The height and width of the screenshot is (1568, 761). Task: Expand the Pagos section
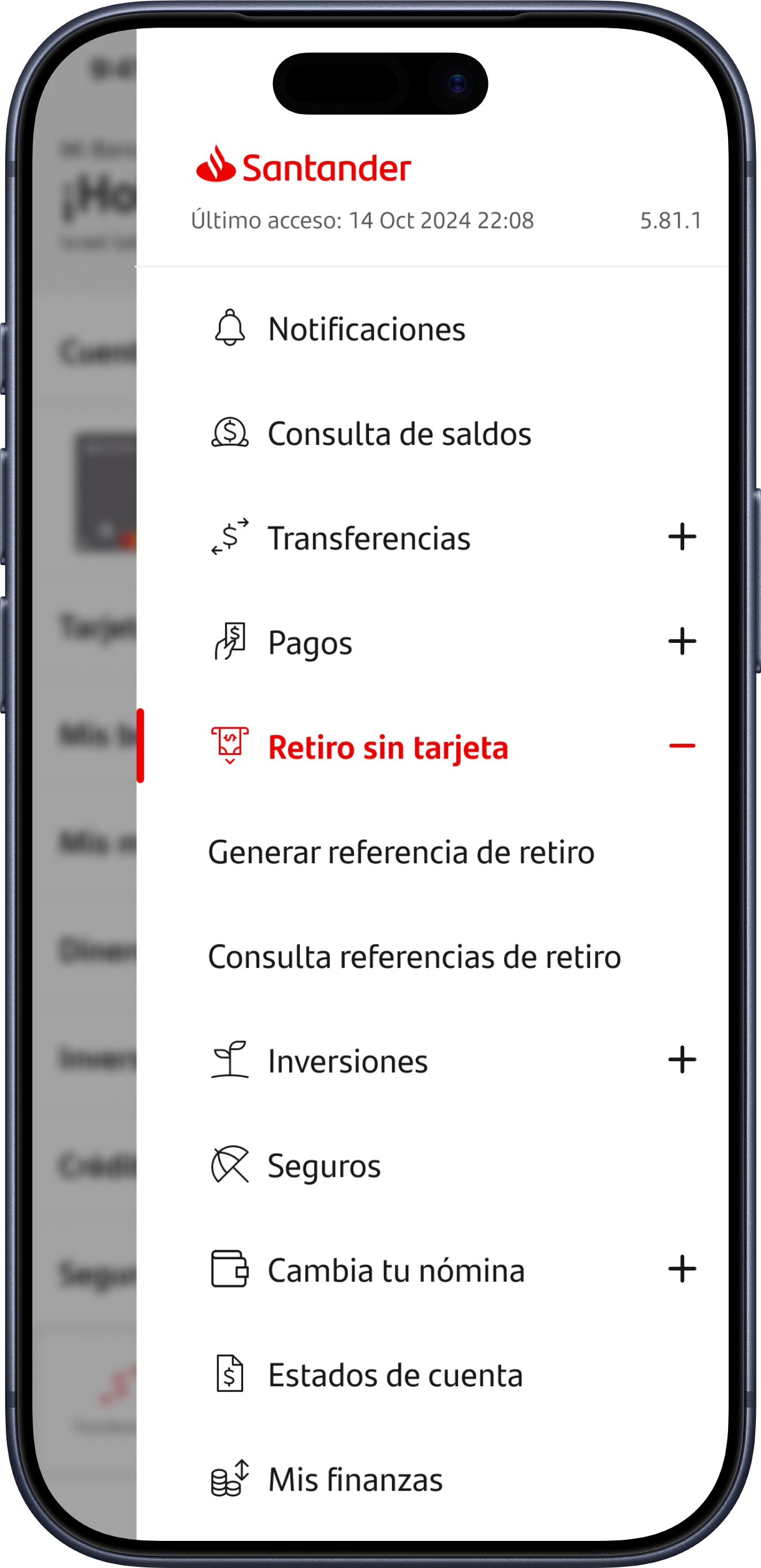pos(681,642)
